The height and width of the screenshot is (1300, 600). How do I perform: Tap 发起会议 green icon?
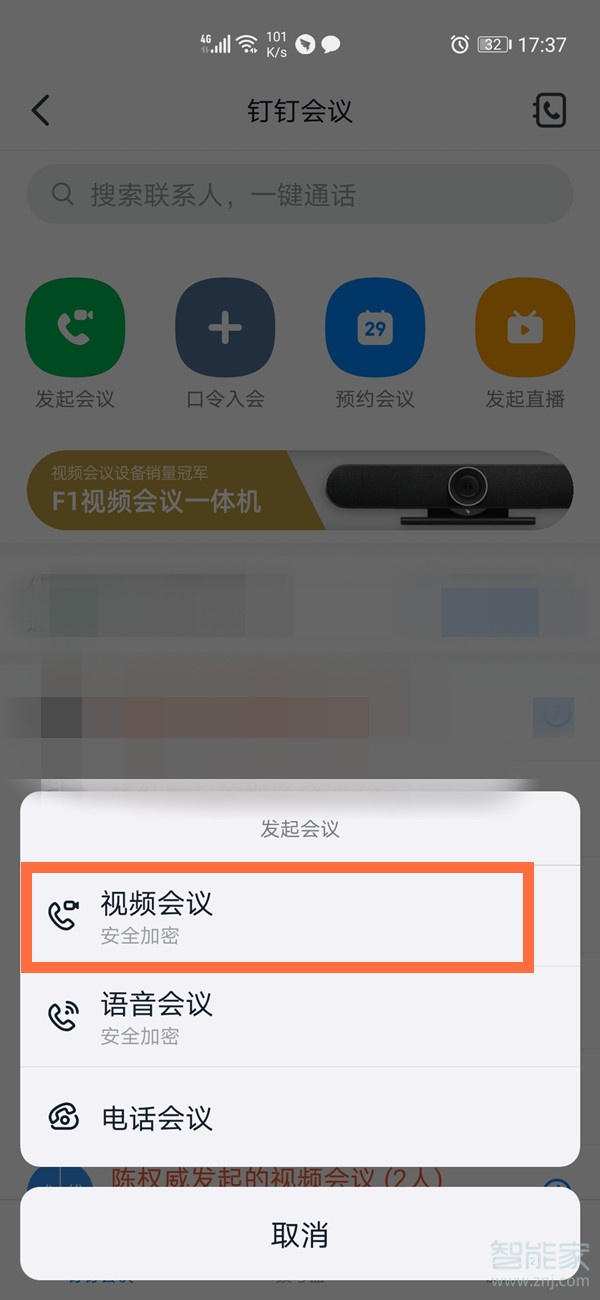tap(75, 328)
